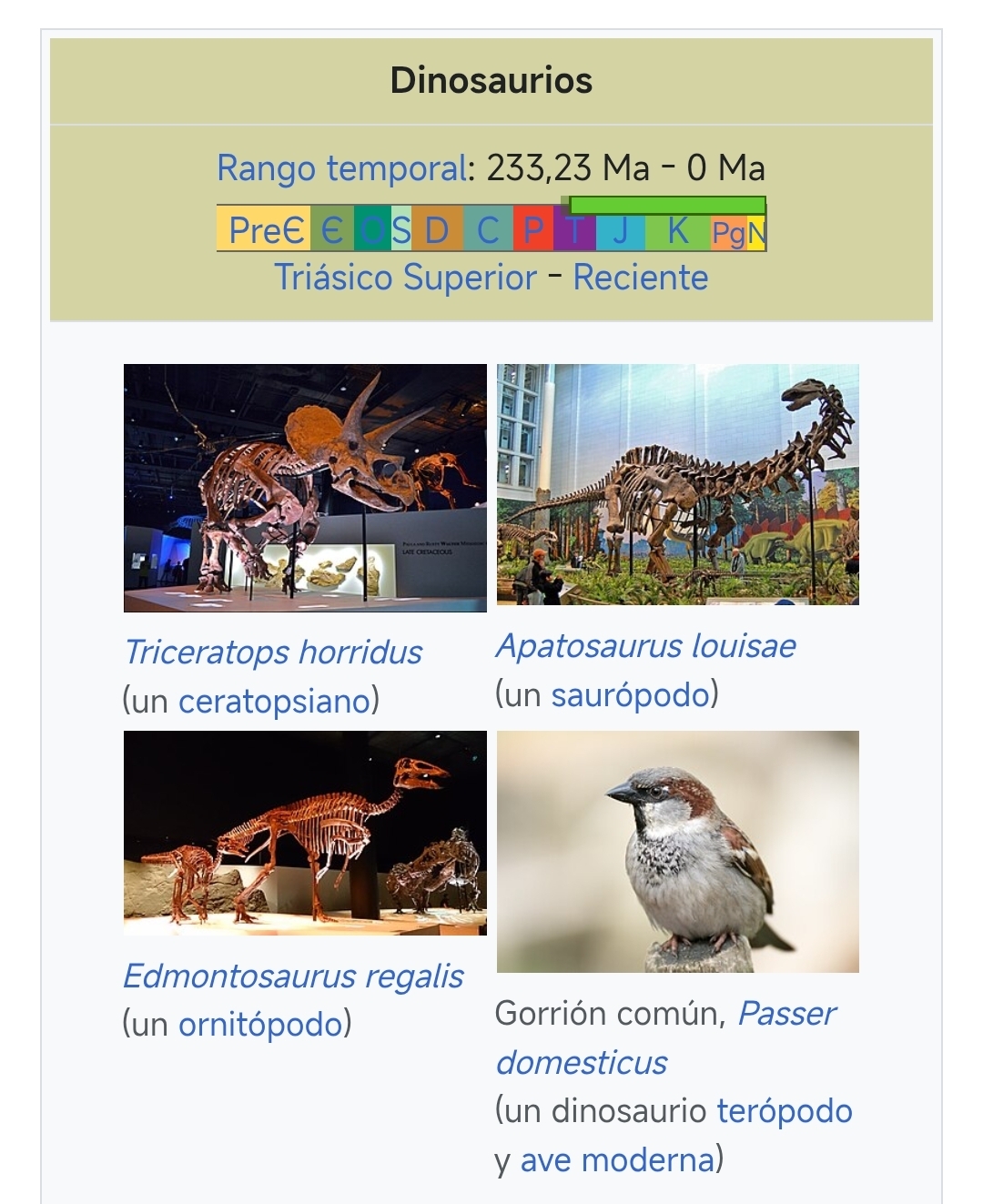The width and height of the screenshot is (983, 1204).
Task: Open the Apatosaurus skeleton image
Action: [x=677, y=484]
